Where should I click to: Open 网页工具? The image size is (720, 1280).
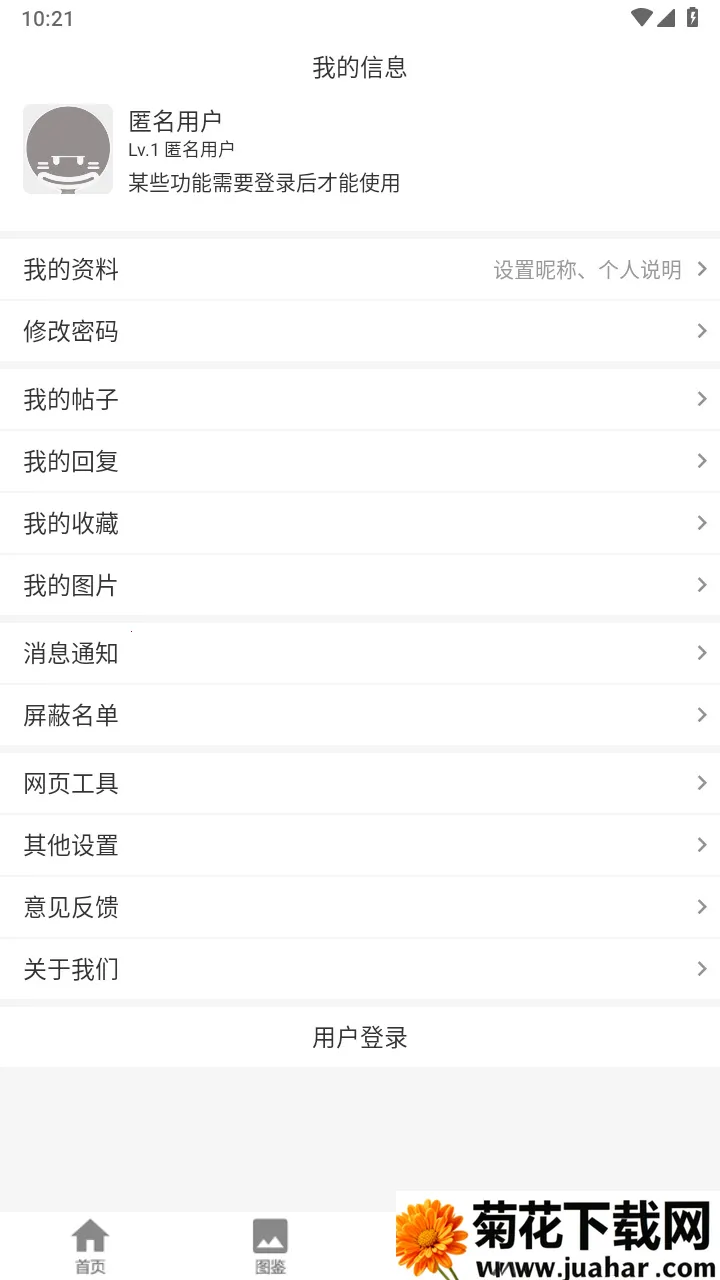pos(360,783)
